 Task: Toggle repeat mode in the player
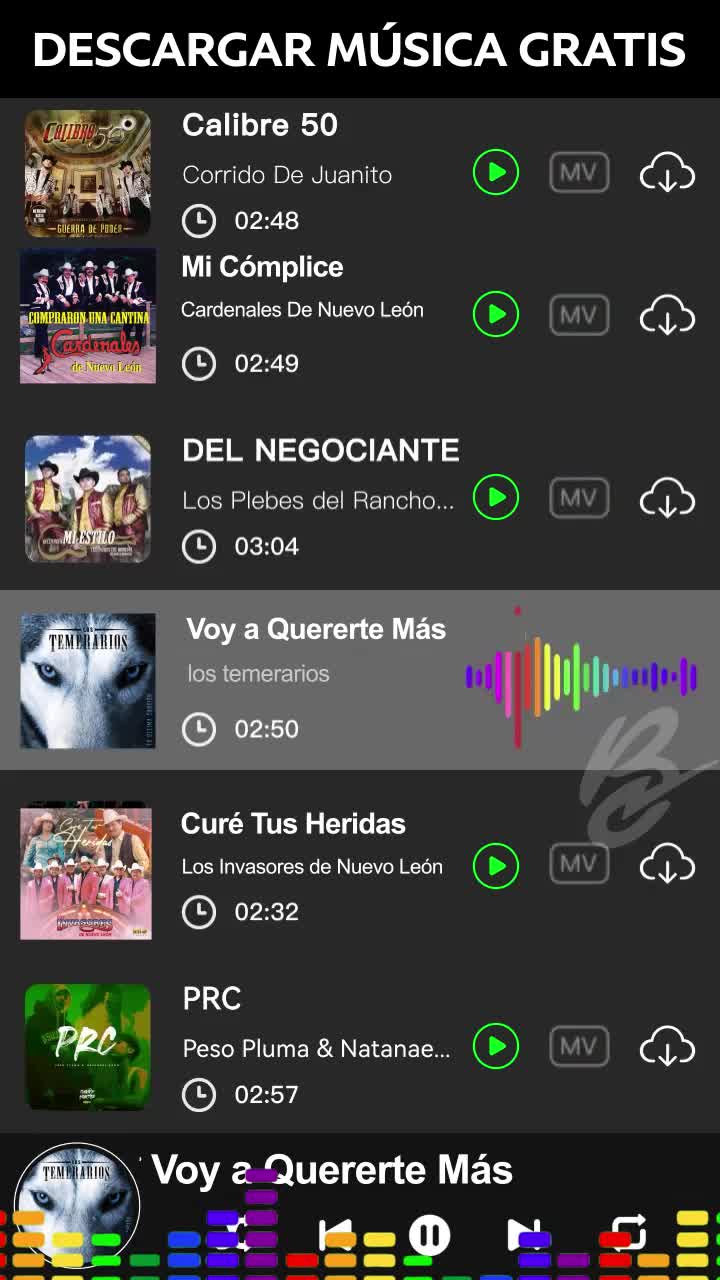coord(628,1233)
